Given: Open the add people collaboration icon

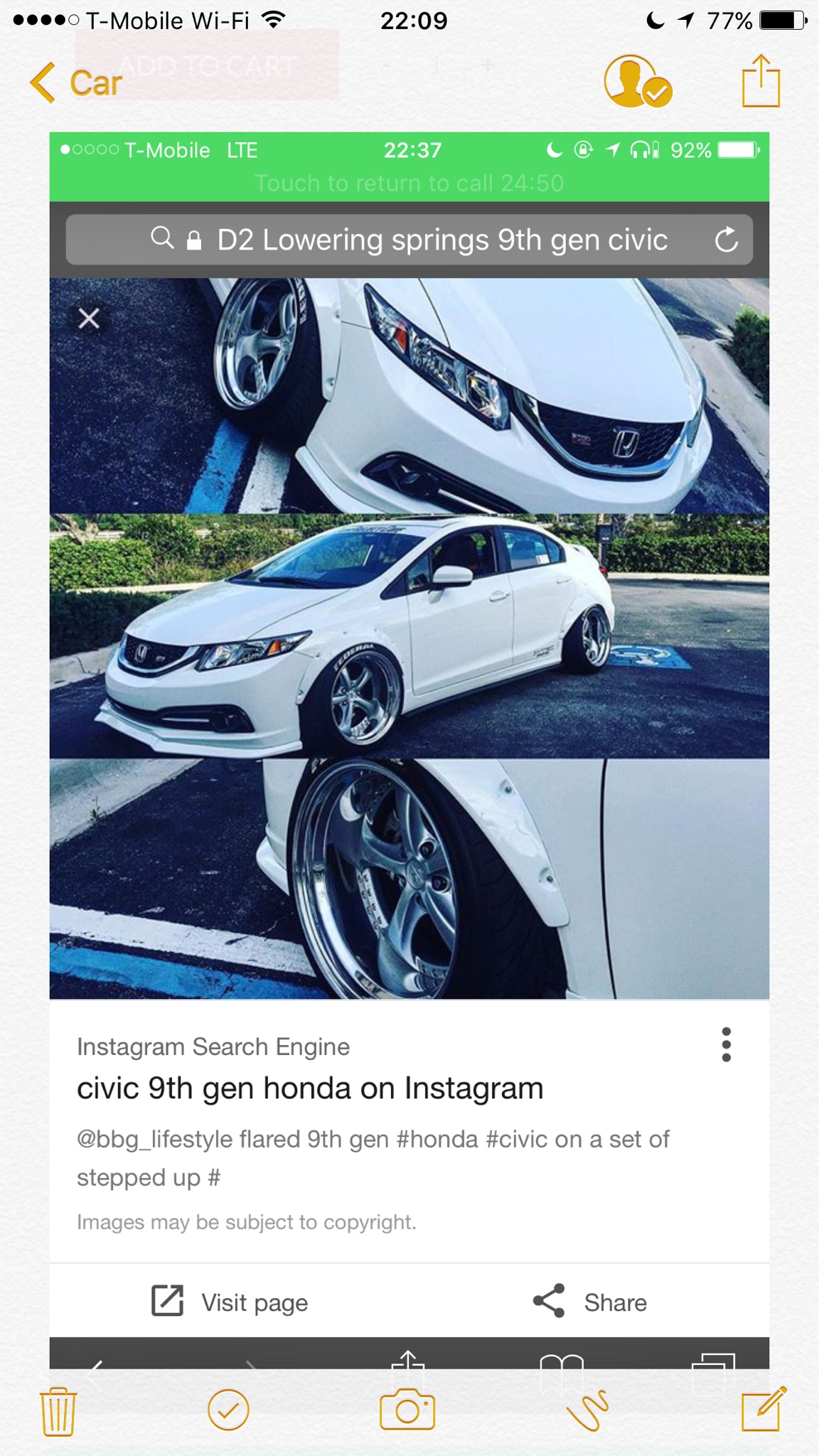Looking at the screenshot, I should (637, 82).
